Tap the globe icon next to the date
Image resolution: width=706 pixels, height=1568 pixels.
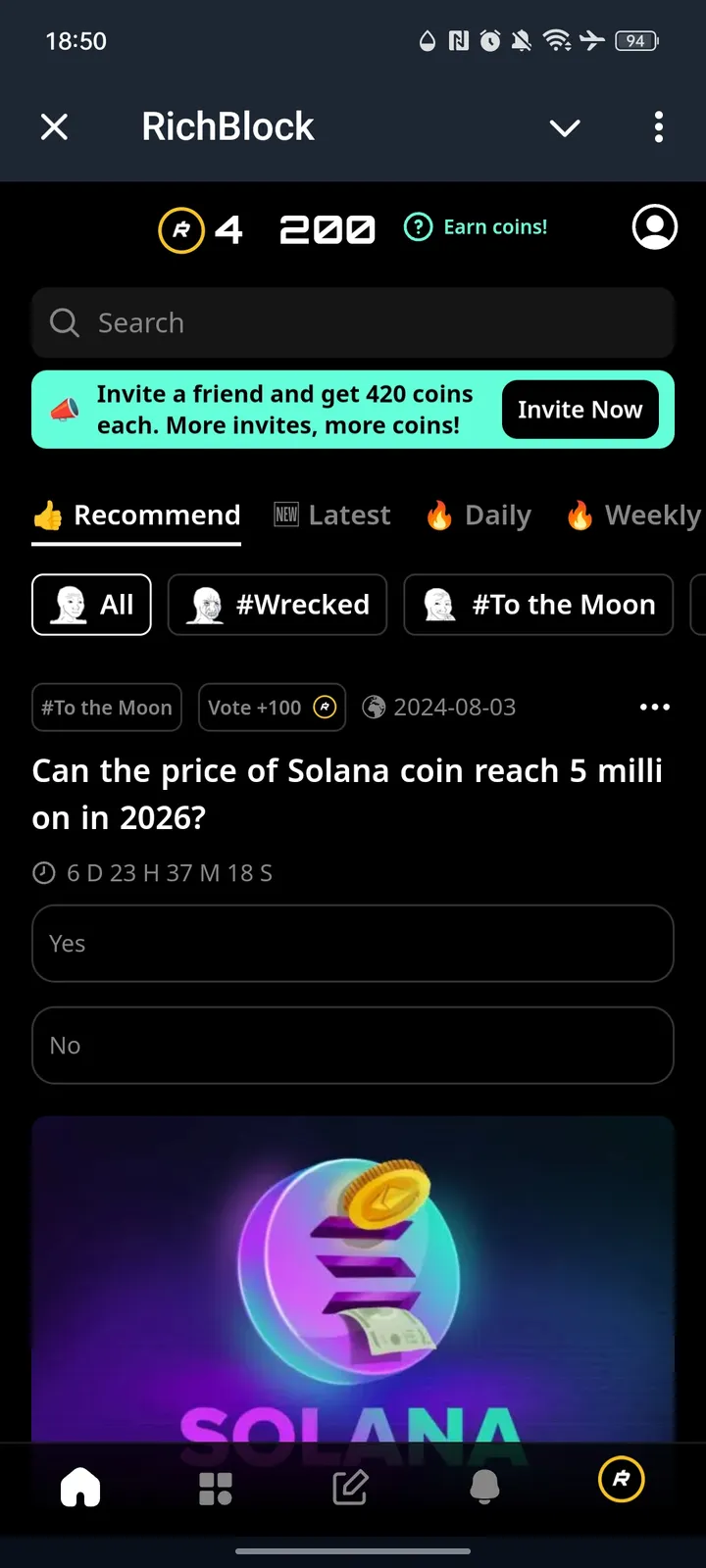point(374,707)
